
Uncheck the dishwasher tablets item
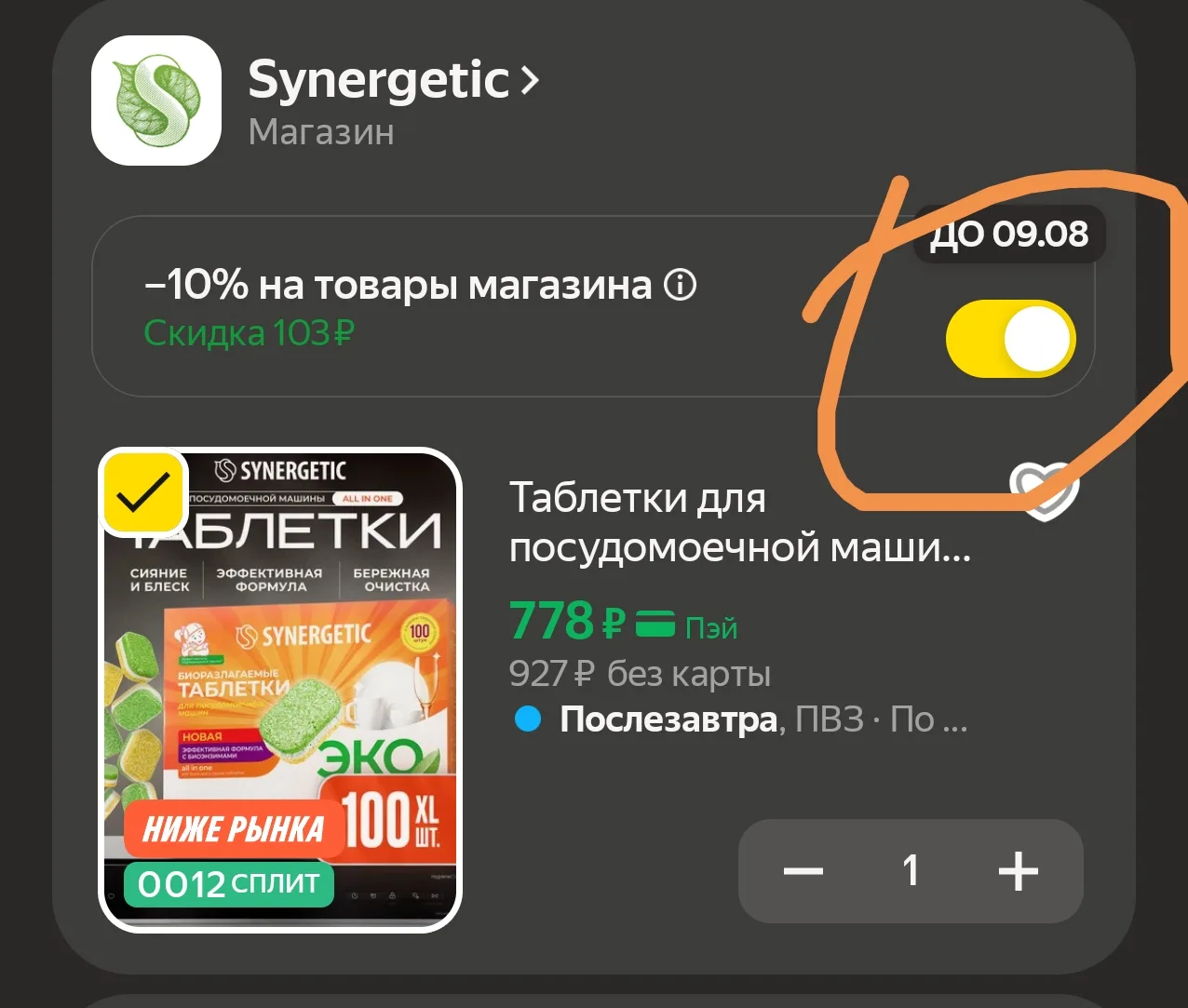point(144,493)
